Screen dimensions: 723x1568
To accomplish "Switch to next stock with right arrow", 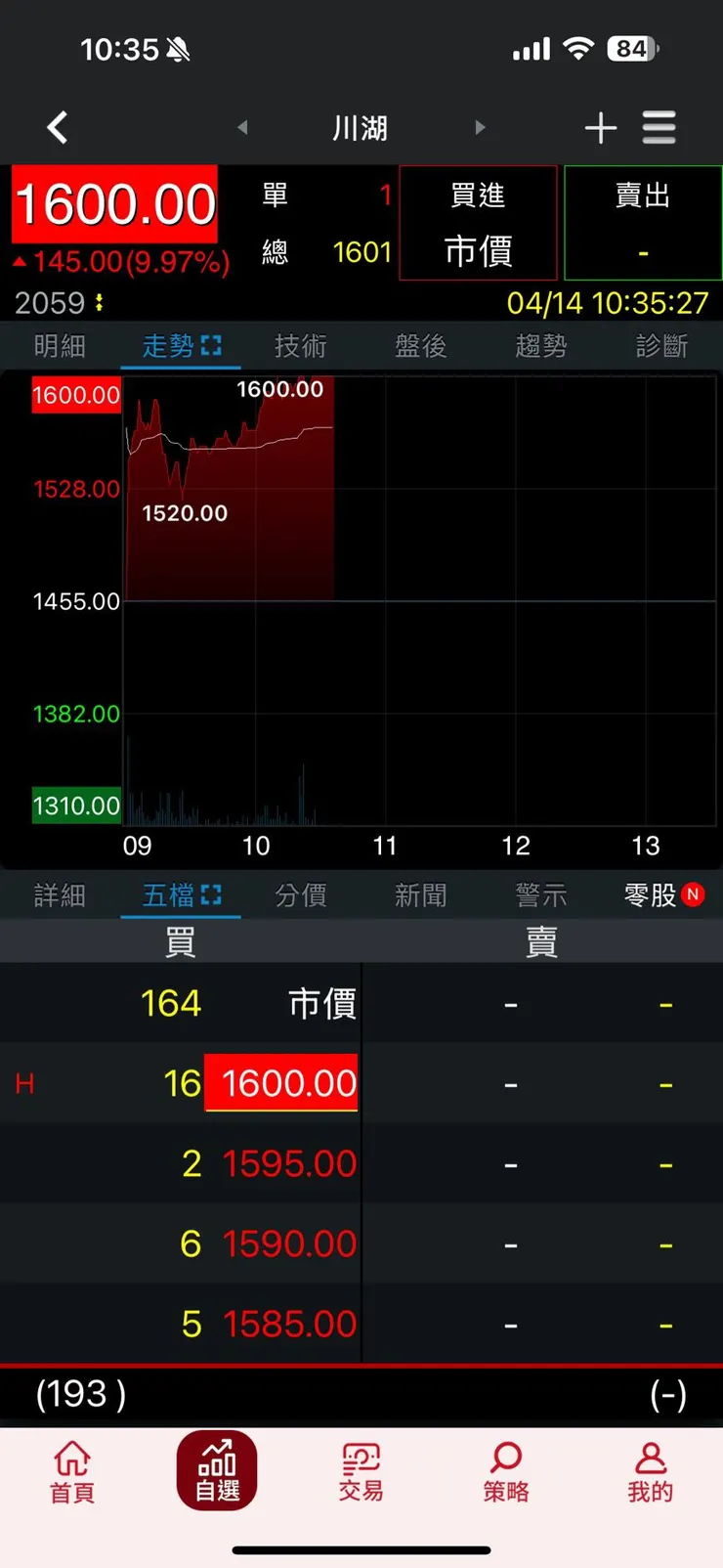I will 481,127.
